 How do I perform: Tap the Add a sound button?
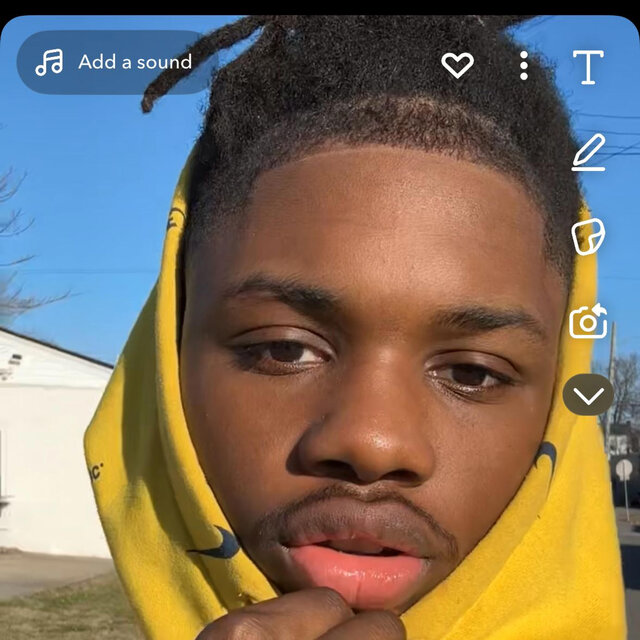(x=115, y=62)
